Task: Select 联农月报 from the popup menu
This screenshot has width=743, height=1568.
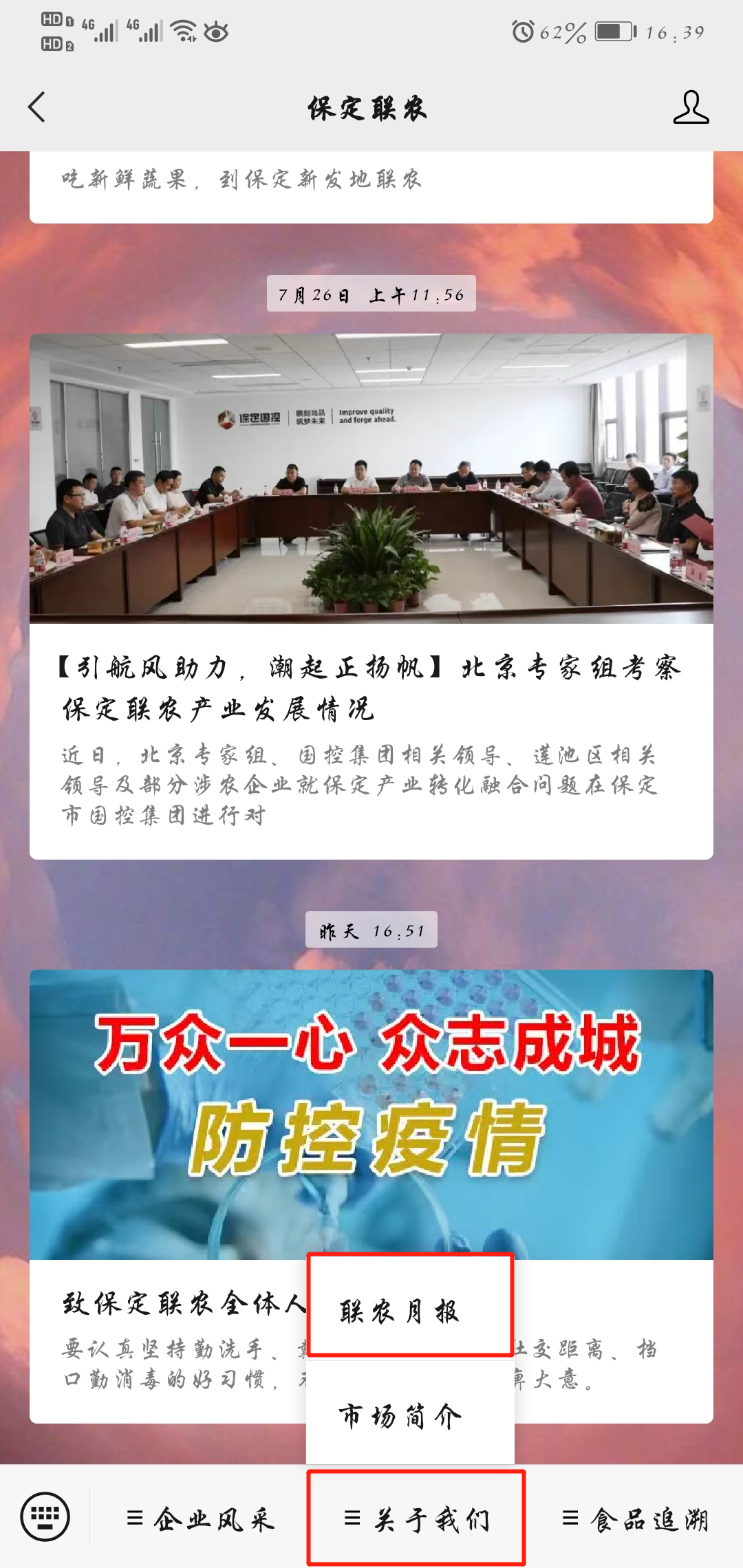Action: click(x=410, y=1305)
